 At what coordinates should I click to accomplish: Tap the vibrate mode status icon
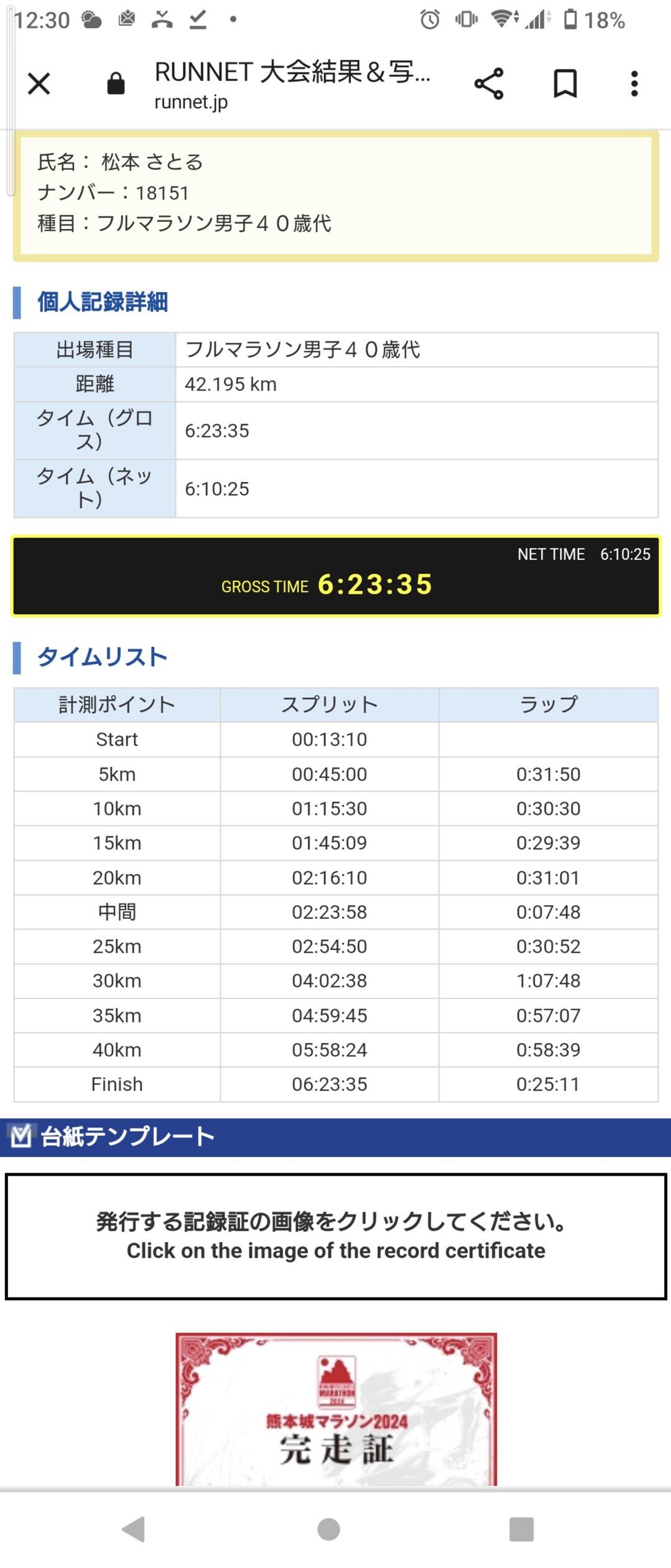point(466,20)
